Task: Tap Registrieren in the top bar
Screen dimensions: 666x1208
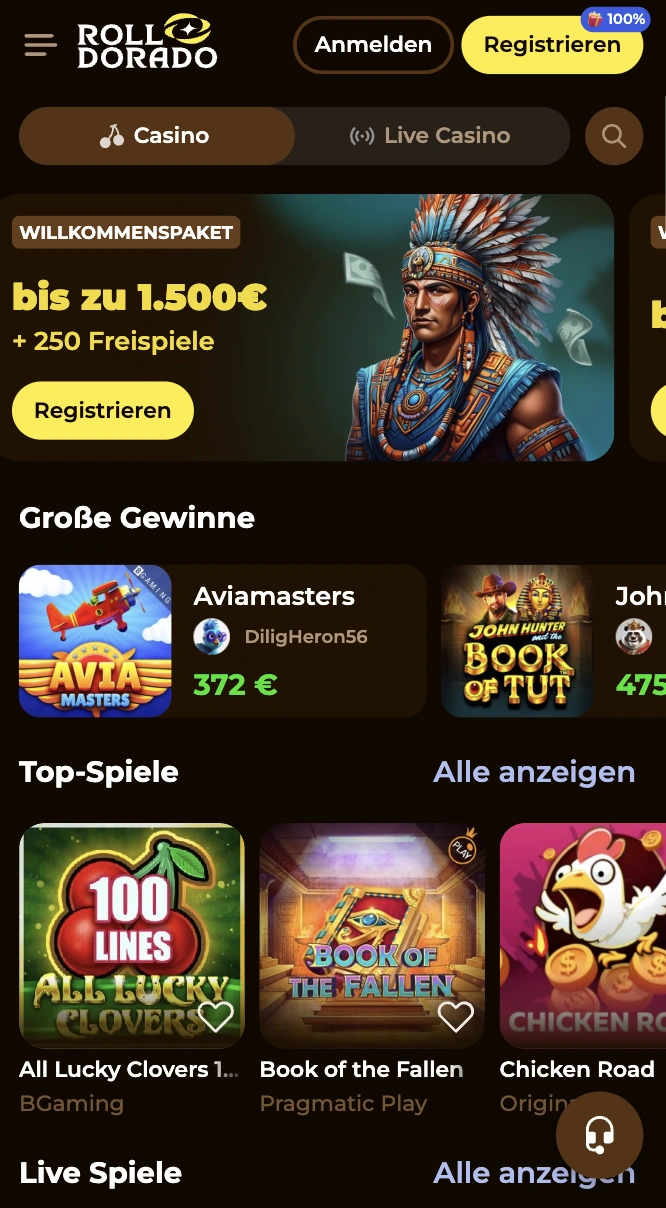Action: point(552,45)
